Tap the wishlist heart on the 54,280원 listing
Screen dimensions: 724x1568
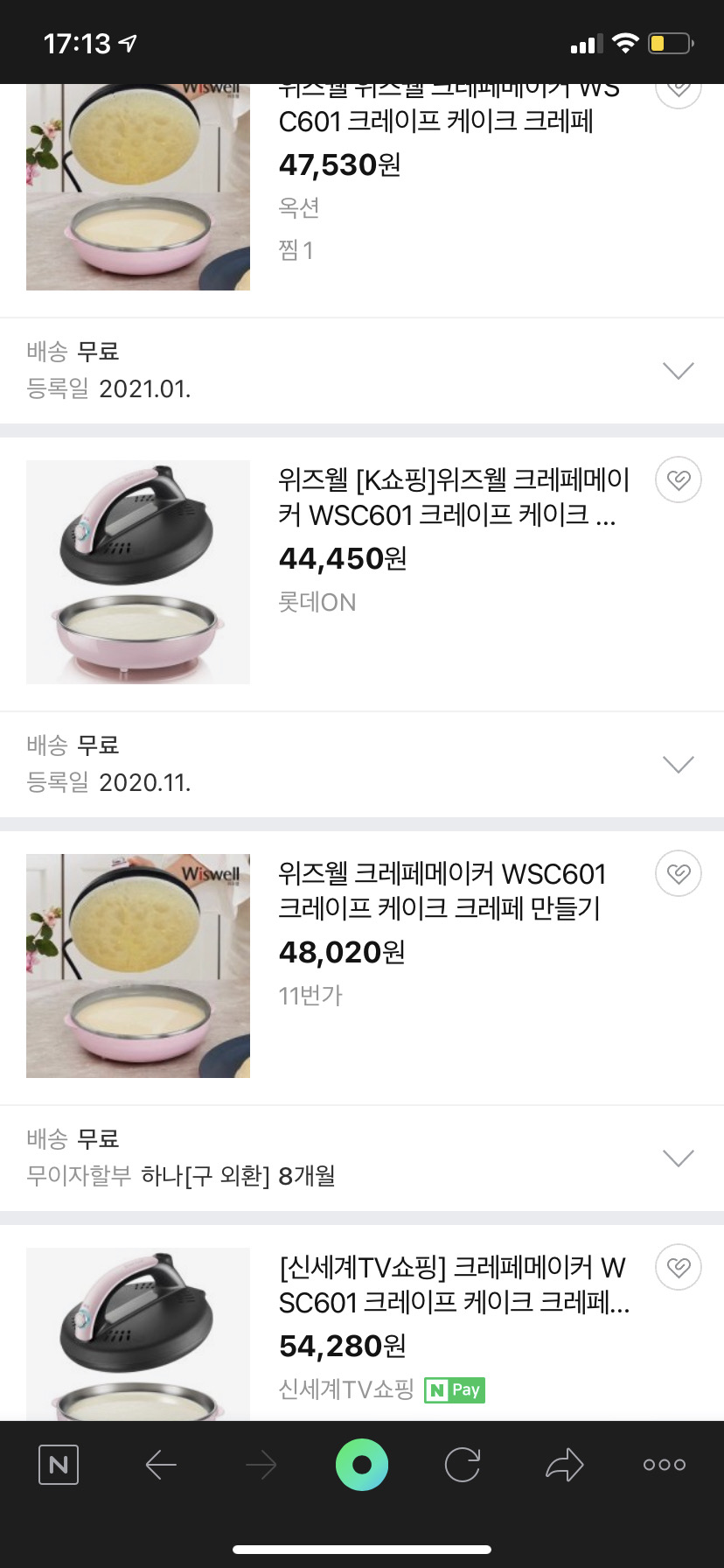tap(678, 1266)
